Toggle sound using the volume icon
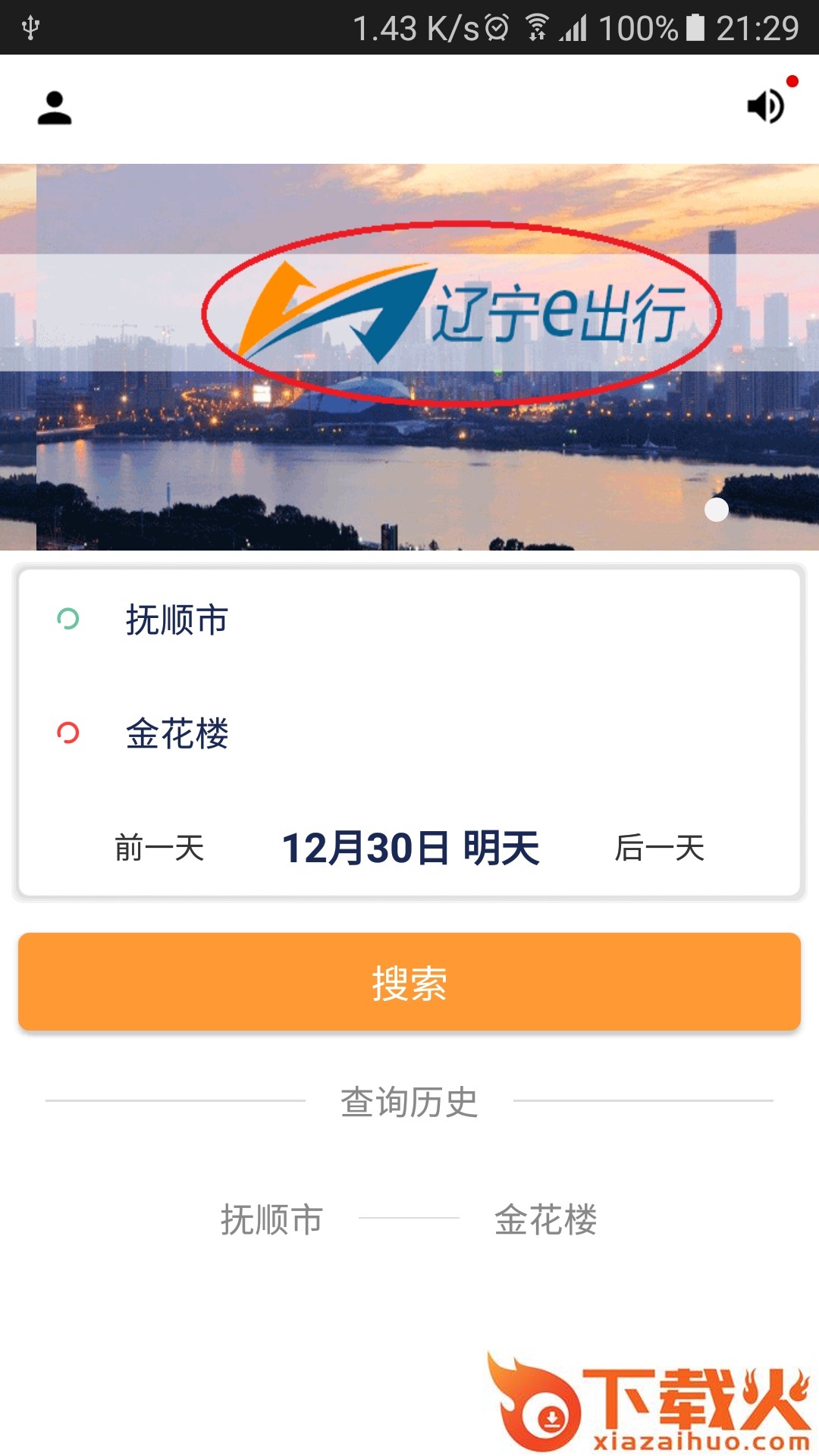Image resolution: width=819 pixels, height=1456 pixels. tap(764, 107)
